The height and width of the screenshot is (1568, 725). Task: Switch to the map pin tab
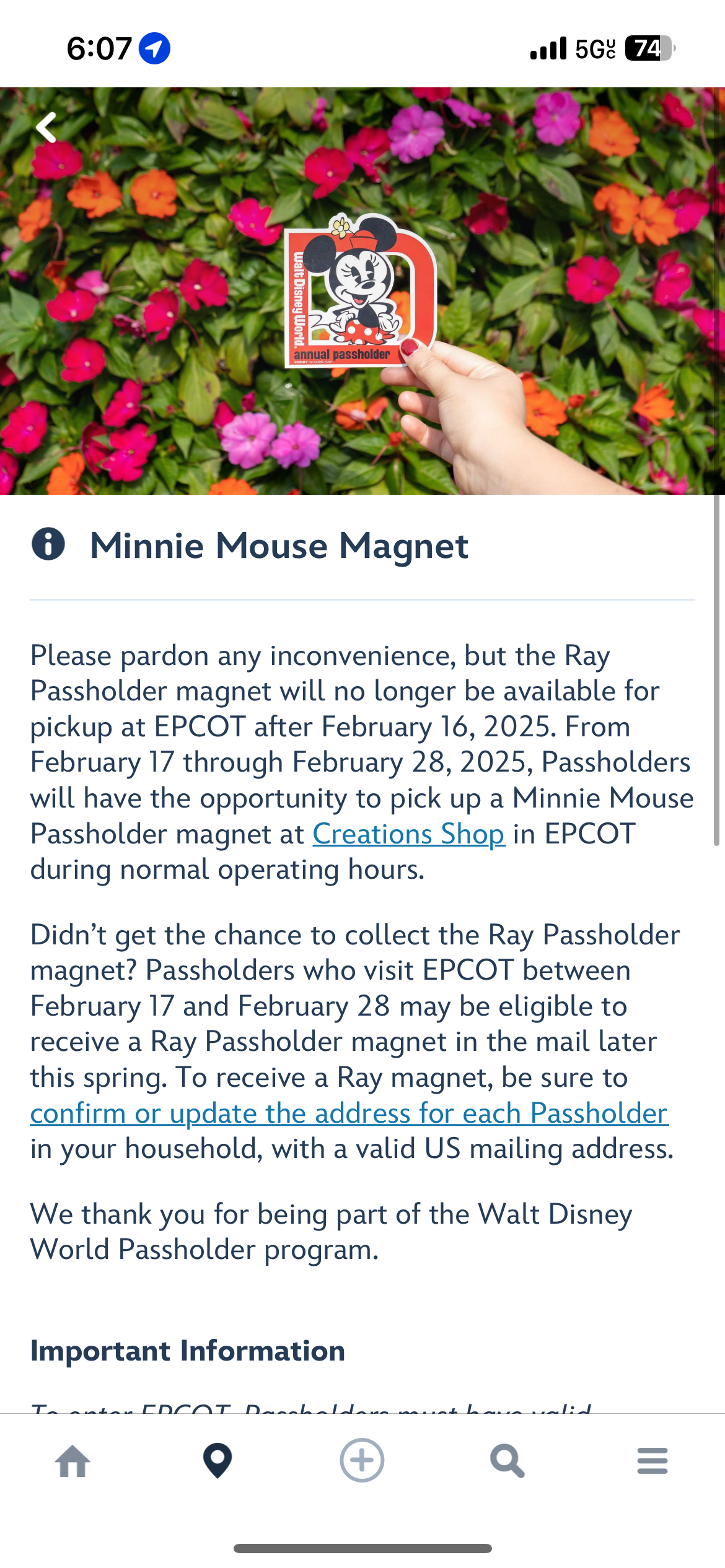[217, 1461]
